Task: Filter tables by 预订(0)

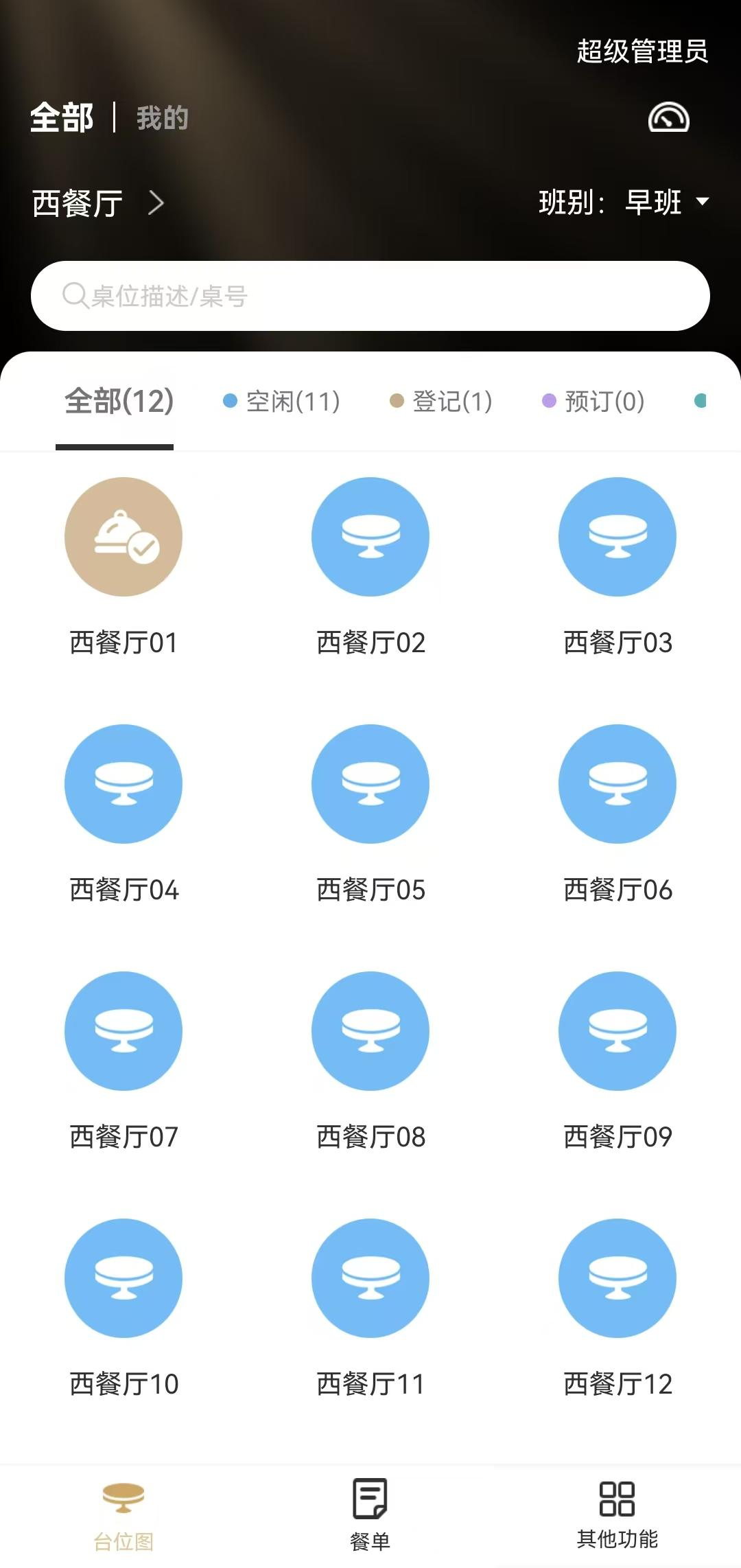Action: point(593,402)
